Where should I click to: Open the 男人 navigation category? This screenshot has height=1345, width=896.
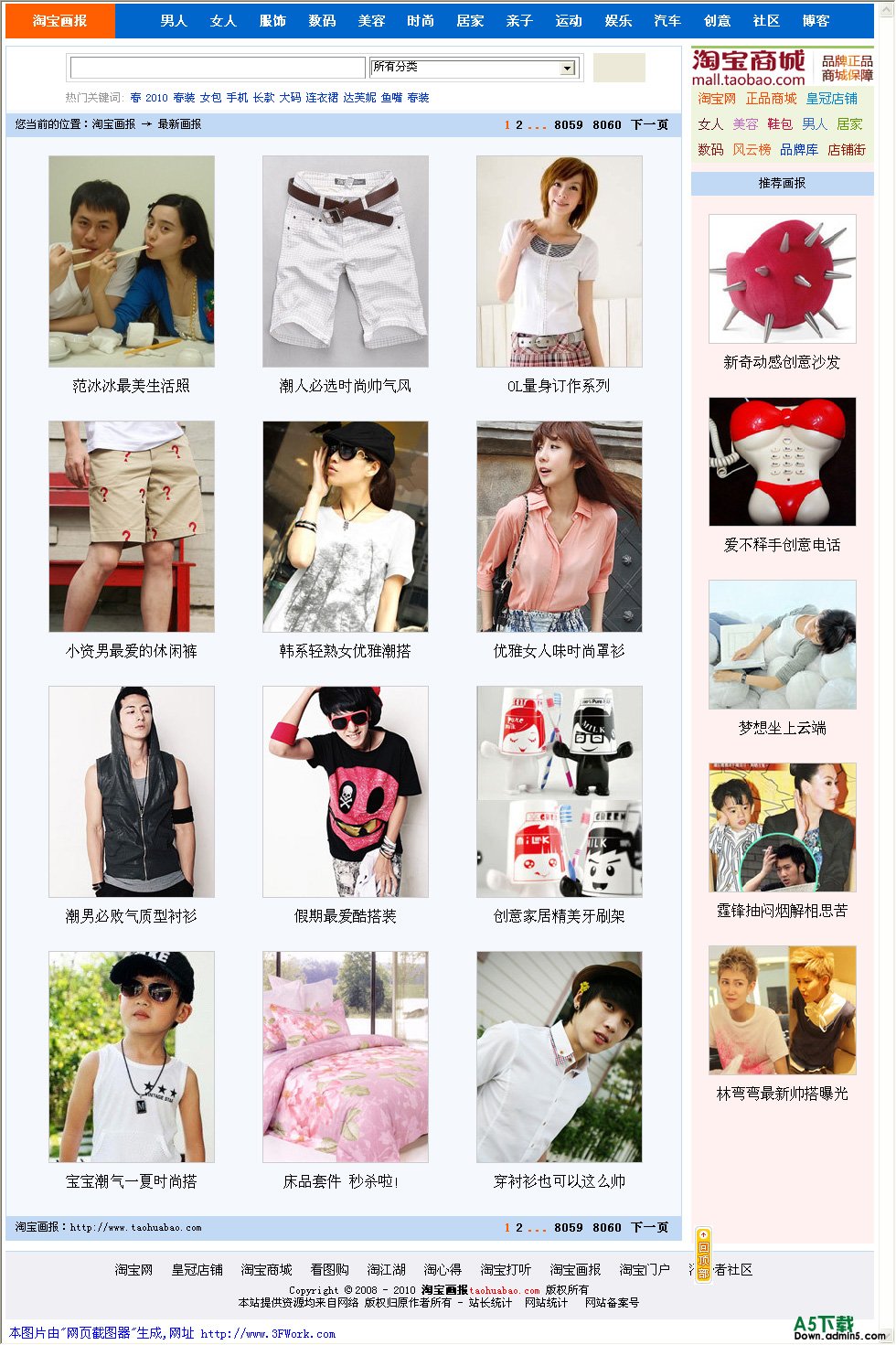174,21
